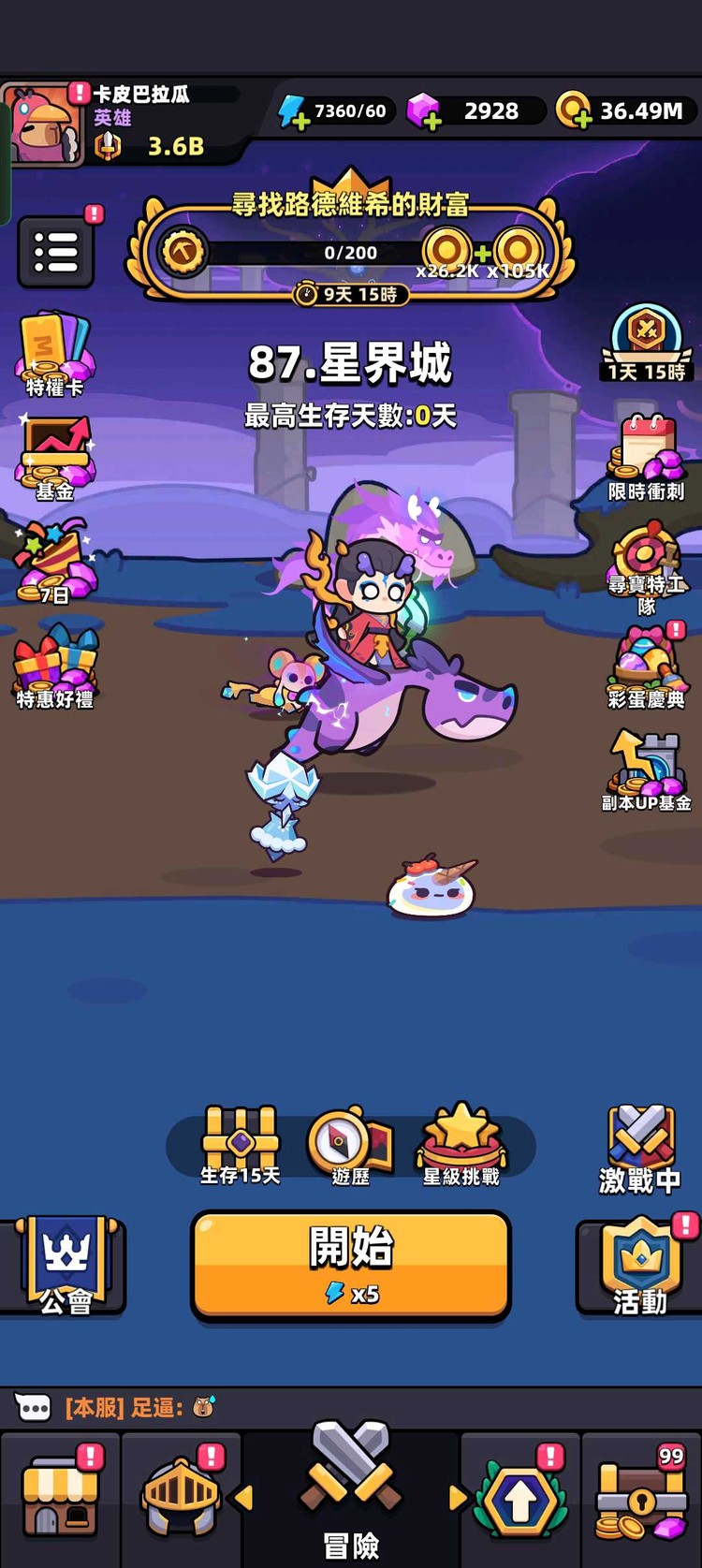This screenshot has height=1568, width=702.
Task: Open the 公會 guild page
Action: coord(64,1265)
